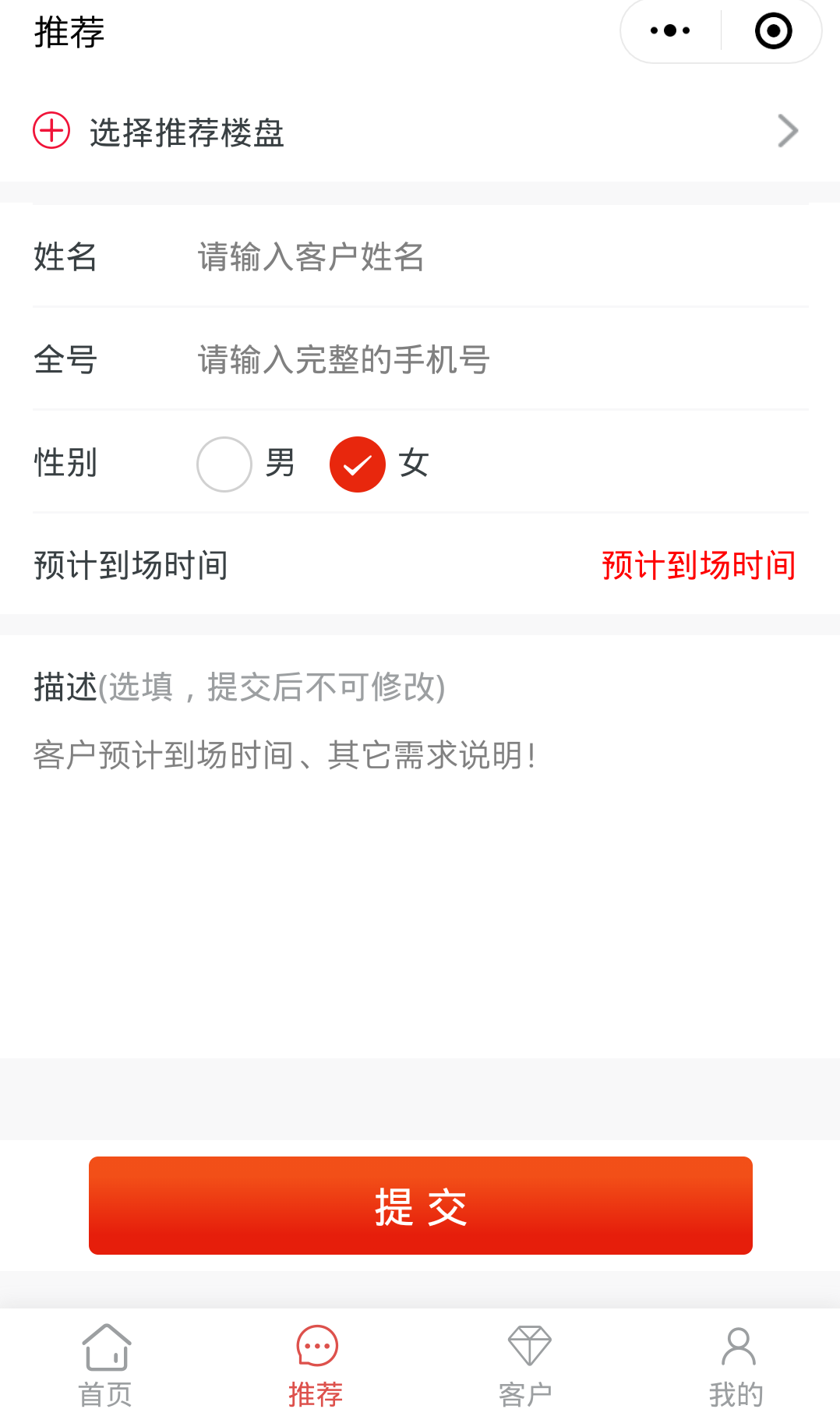This screenshot has width=840, height=1409.
Task: Switch to the 推荐 tab
Action: pos(316,1364)
